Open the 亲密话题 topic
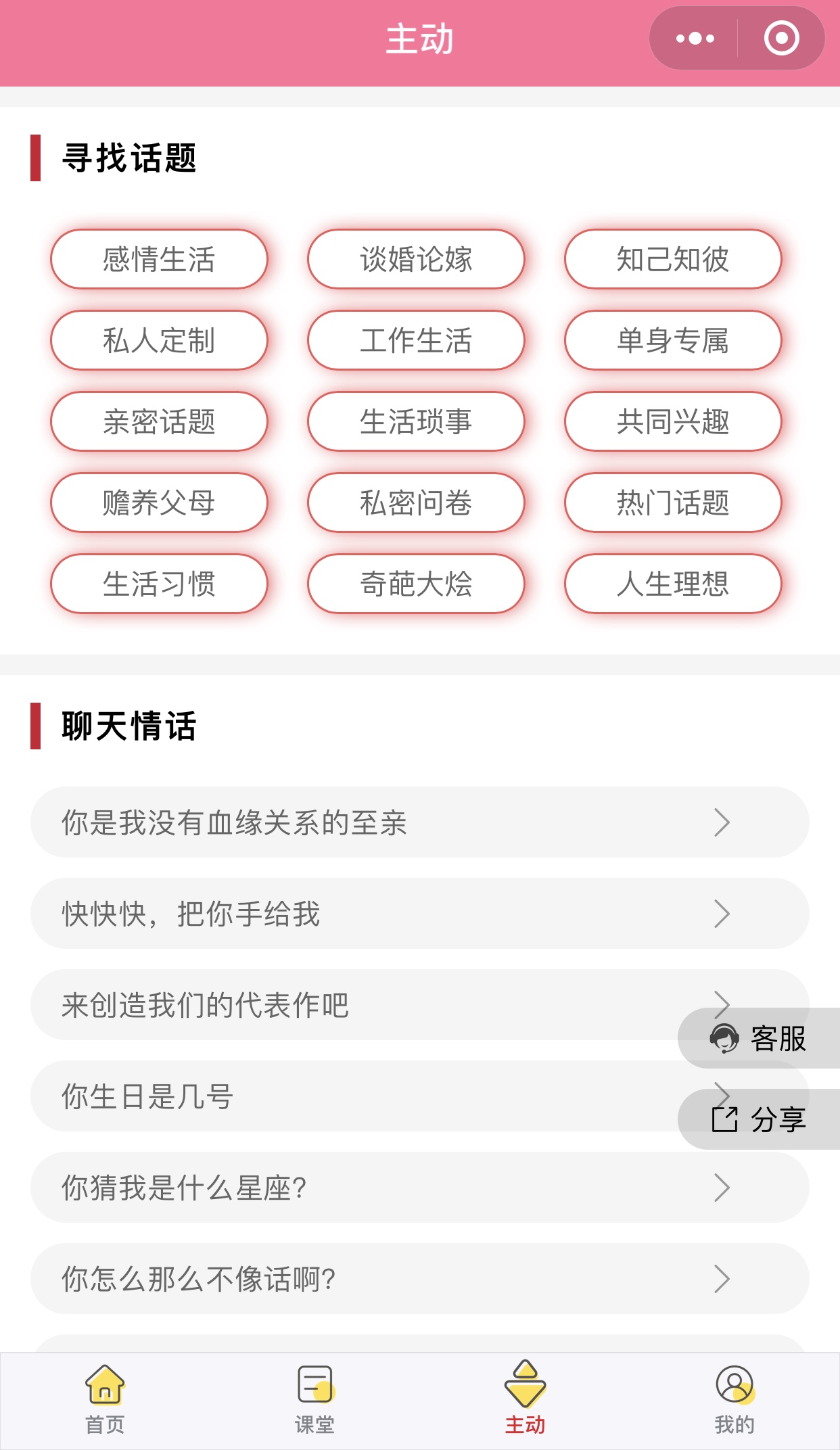The height and width of the screenshot is (1450, 840). pos(159,421)
